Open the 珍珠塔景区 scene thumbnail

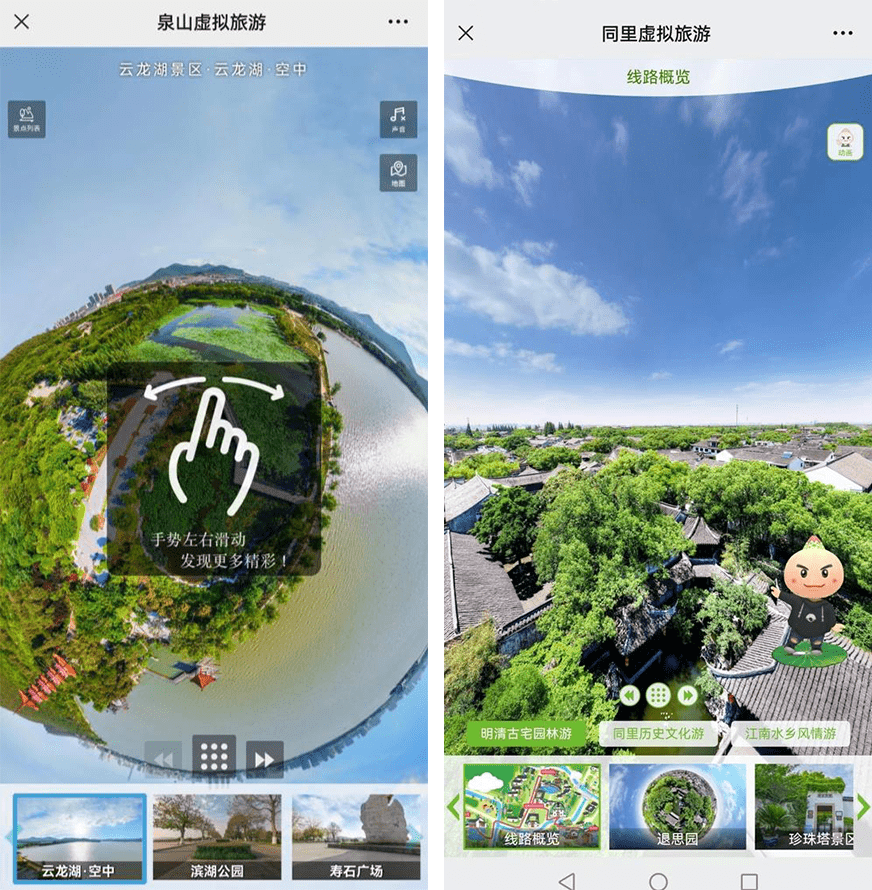coord(804,806)
